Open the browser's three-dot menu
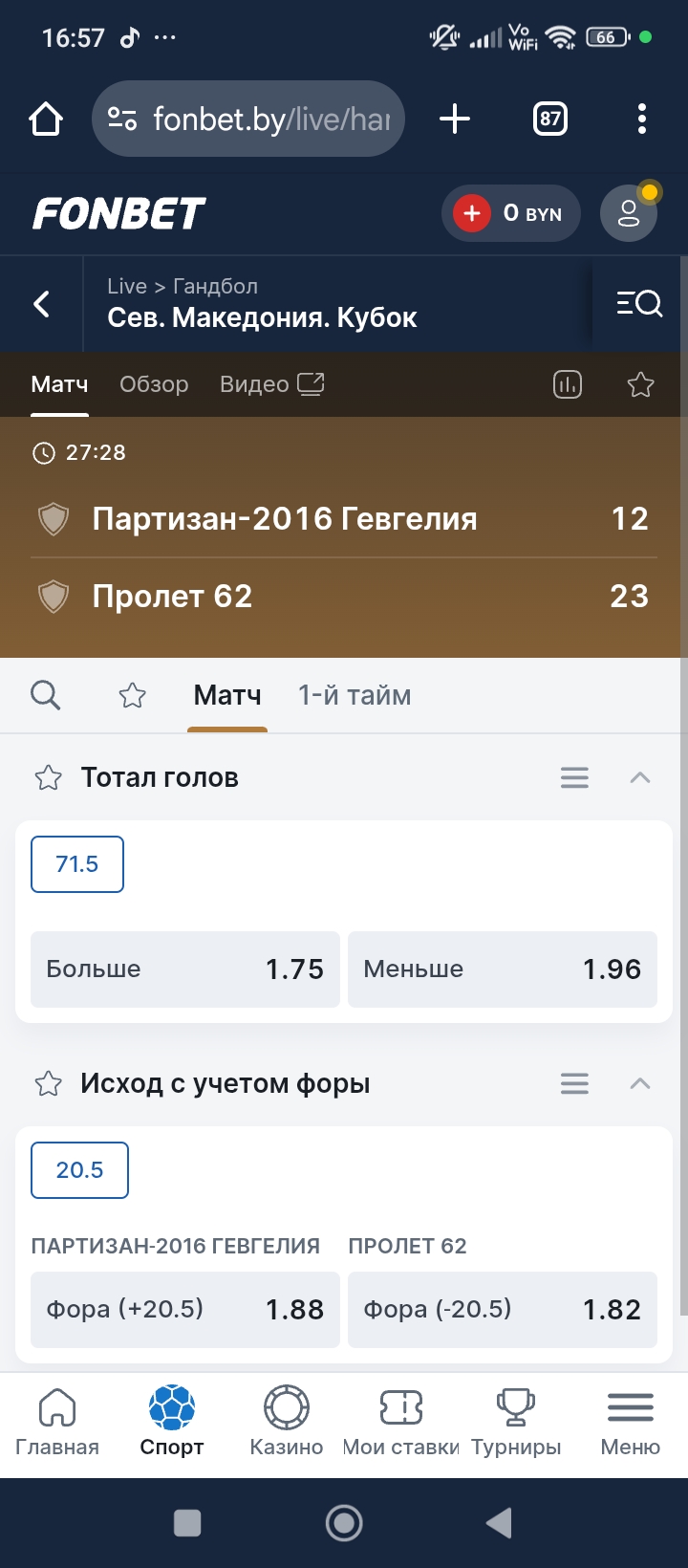Screen dimensions: 688x1568 [x=642, y=119]
